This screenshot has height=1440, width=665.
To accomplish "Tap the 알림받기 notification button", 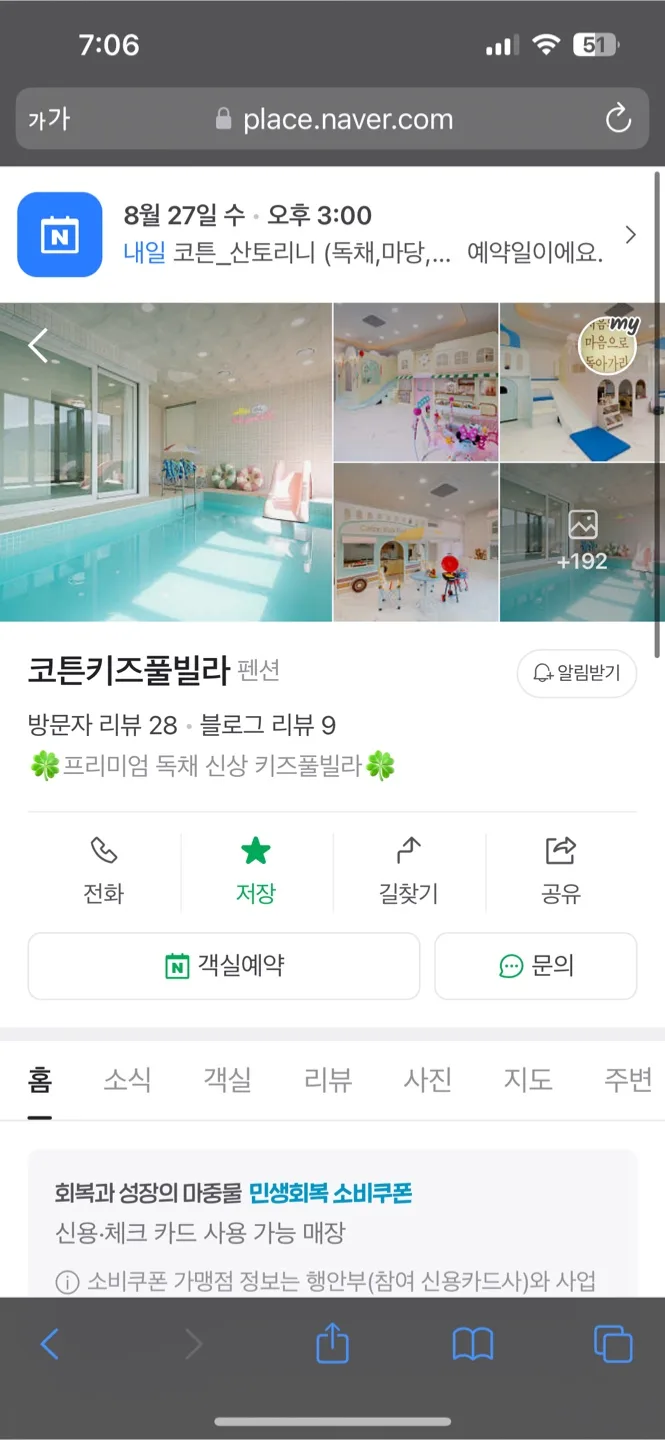I will pos(577,673).
